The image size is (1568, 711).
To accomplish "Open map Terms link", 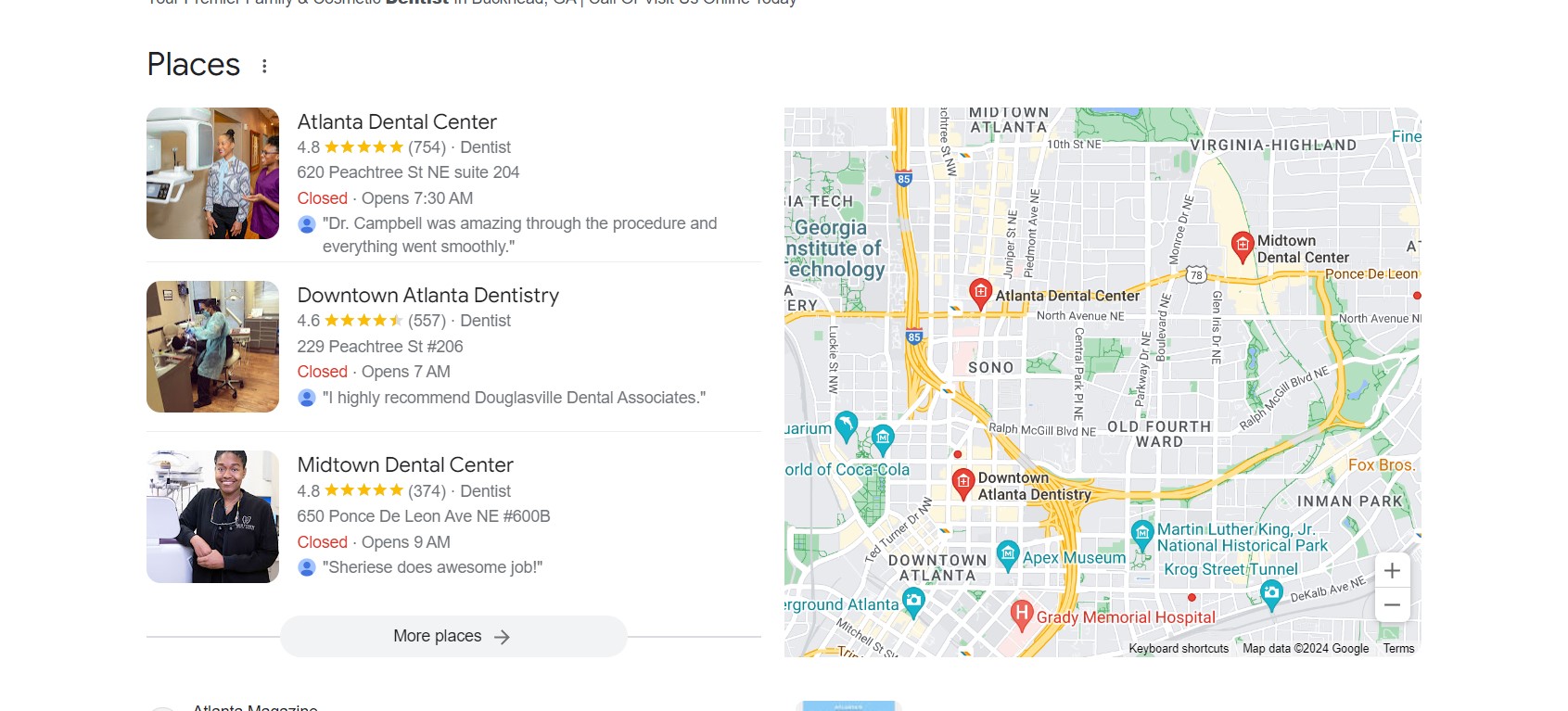I will click(1398, 649).
